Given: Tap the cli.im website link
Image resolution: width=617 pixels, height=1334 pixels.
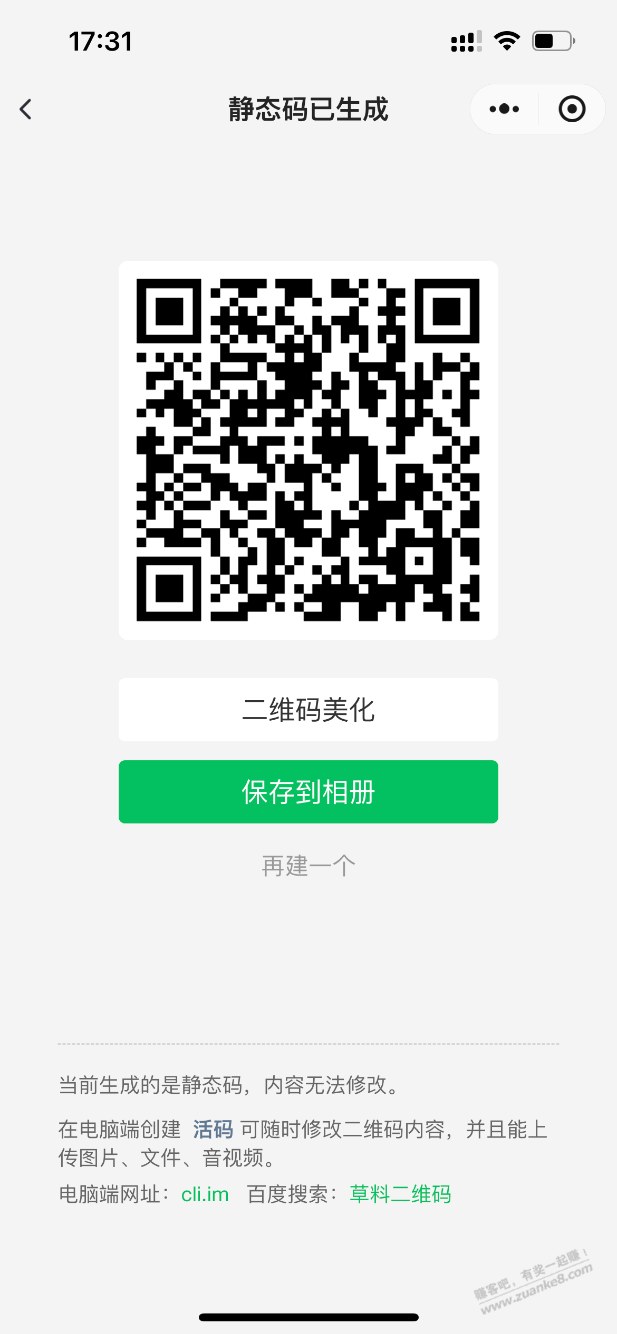Looking at the screenshot, I should pos(205,1194).
